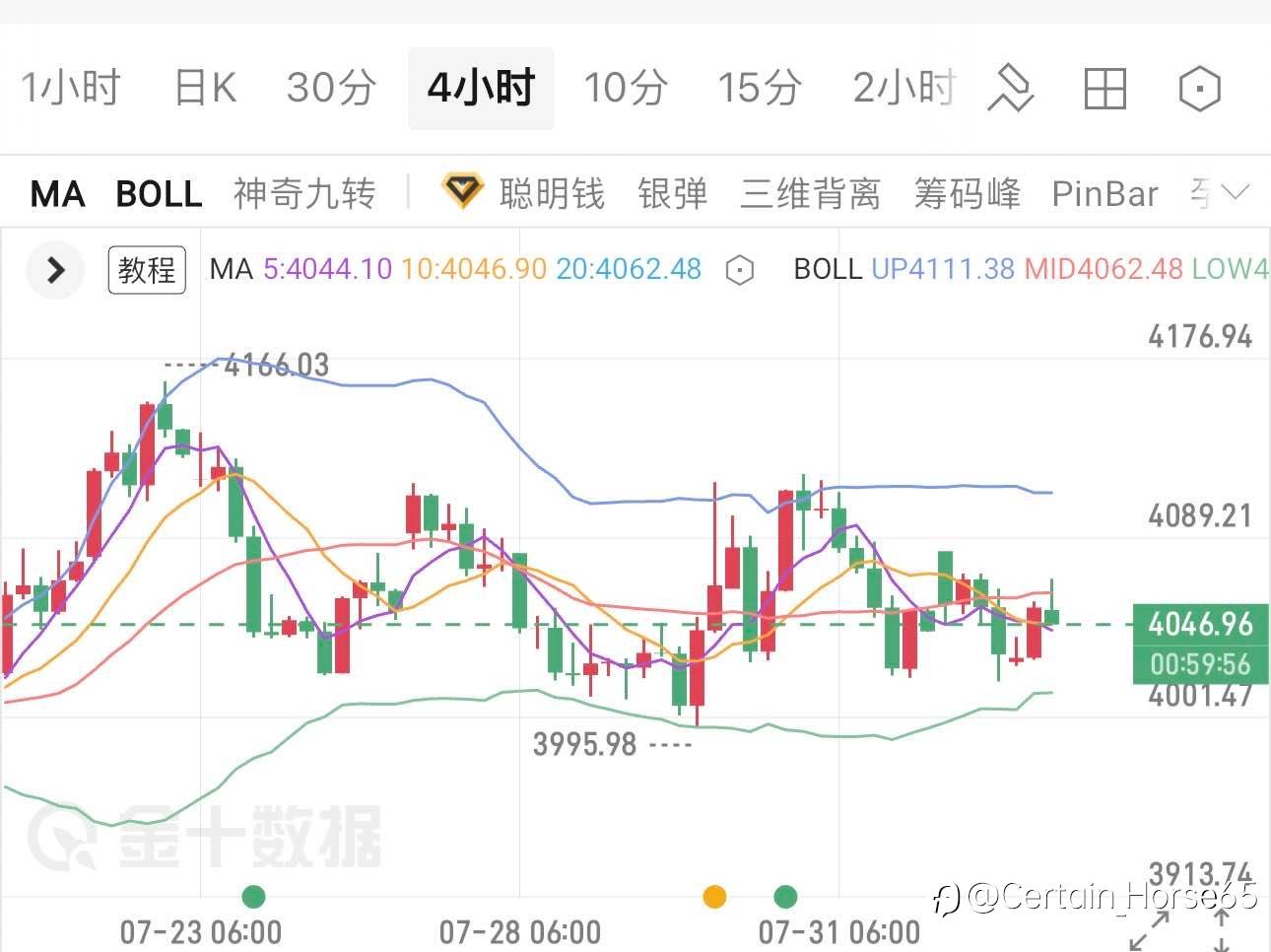
Task: Open MA indicator settings hexagon
Action: click(x=739, y=270)
